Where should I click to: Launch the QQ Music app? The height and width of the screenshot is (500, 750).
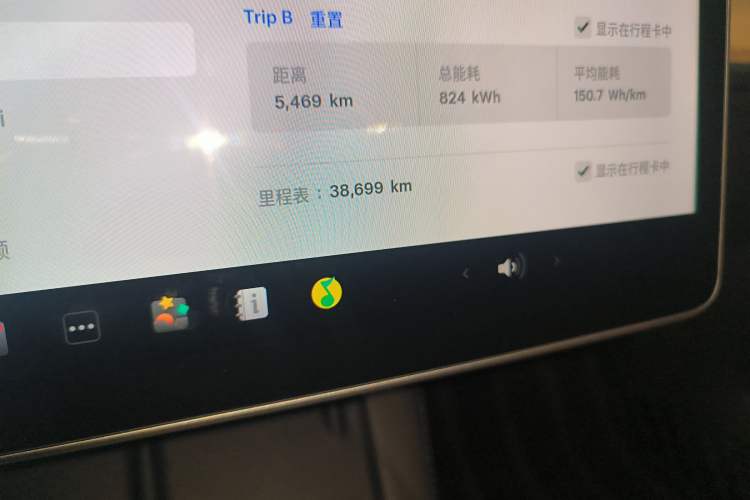[x=326, y=292]
